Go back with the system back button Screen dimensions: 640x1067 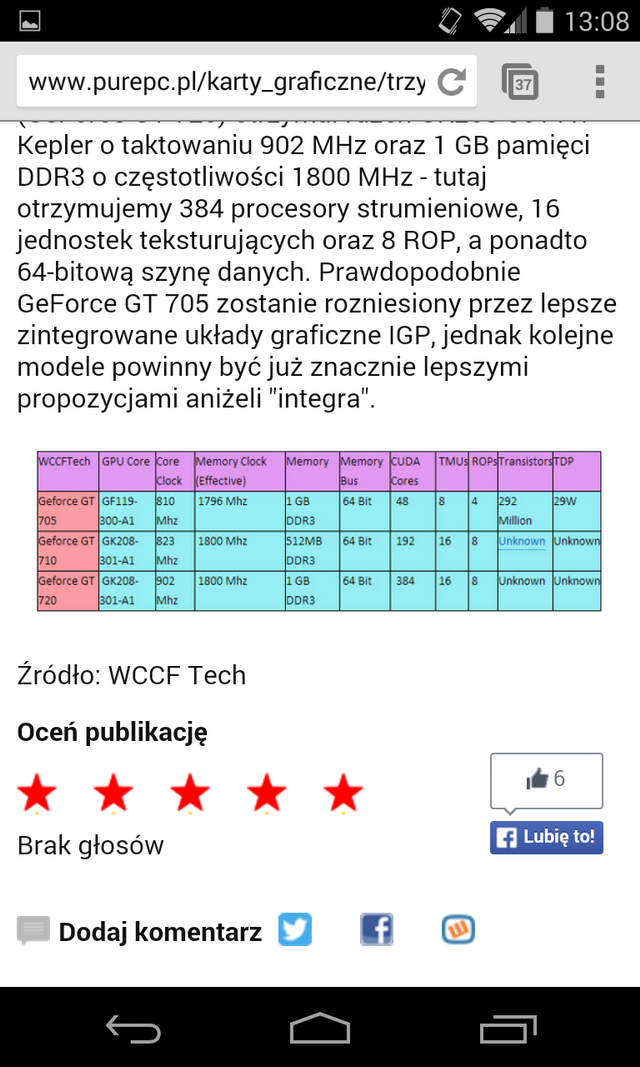pyautogui.click(x=133, y=1028)
